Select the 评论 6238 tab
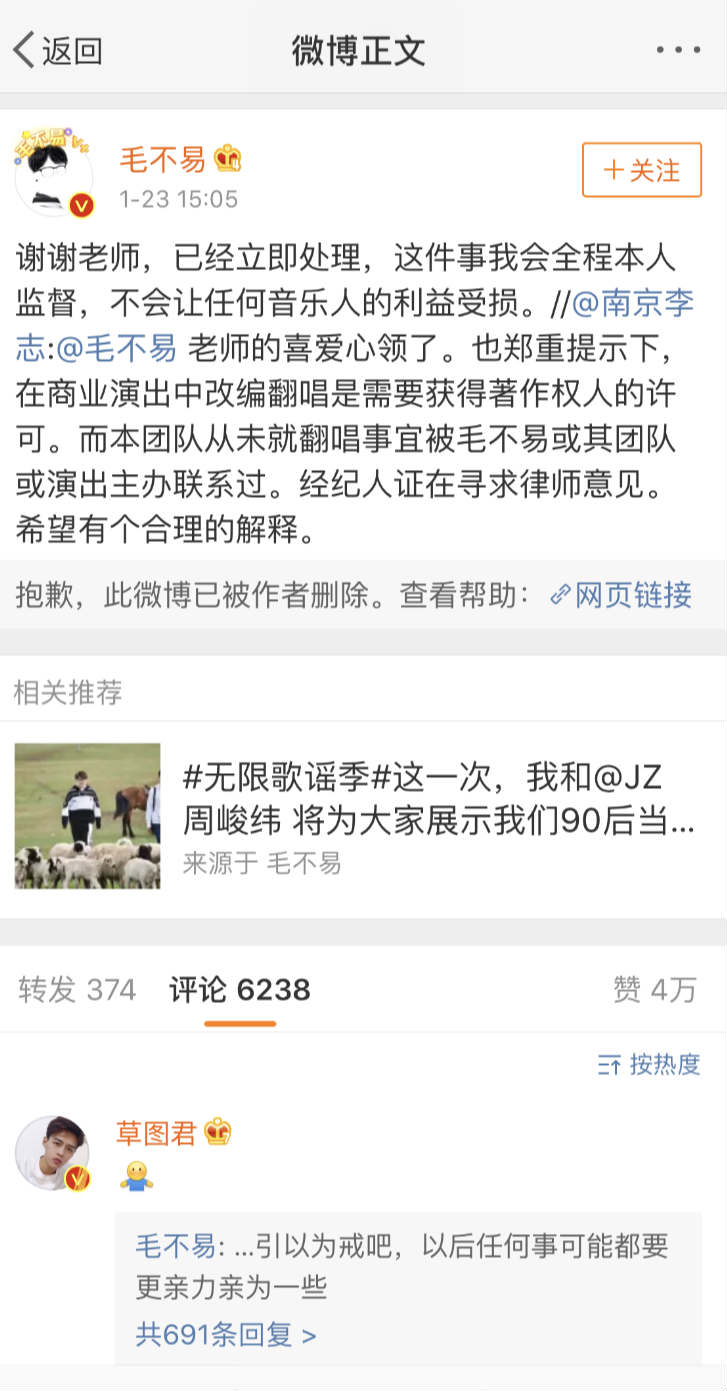 [240, 990]
